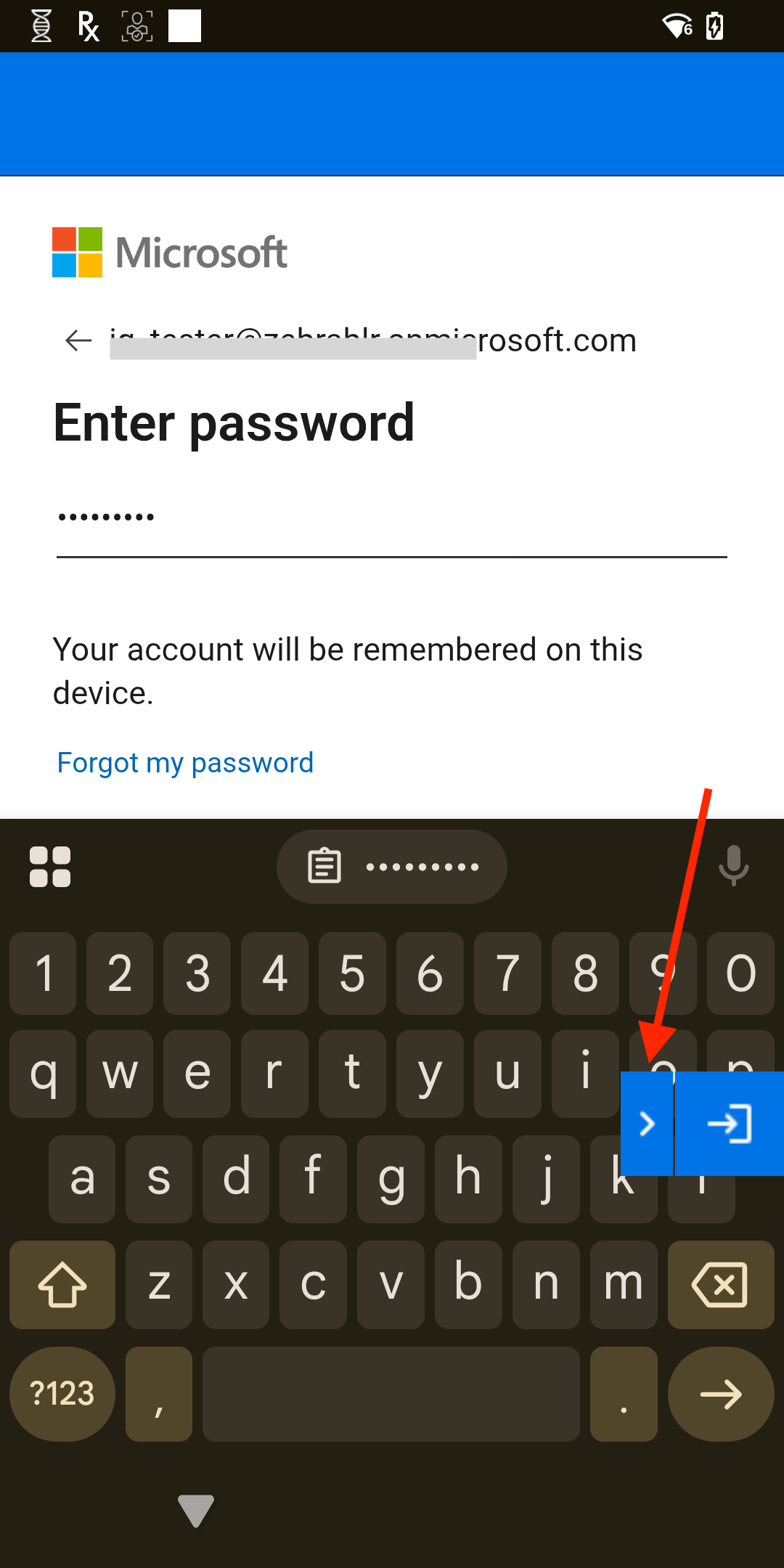Tap the blue sign-in arrow overlay button

[729, 1124]
